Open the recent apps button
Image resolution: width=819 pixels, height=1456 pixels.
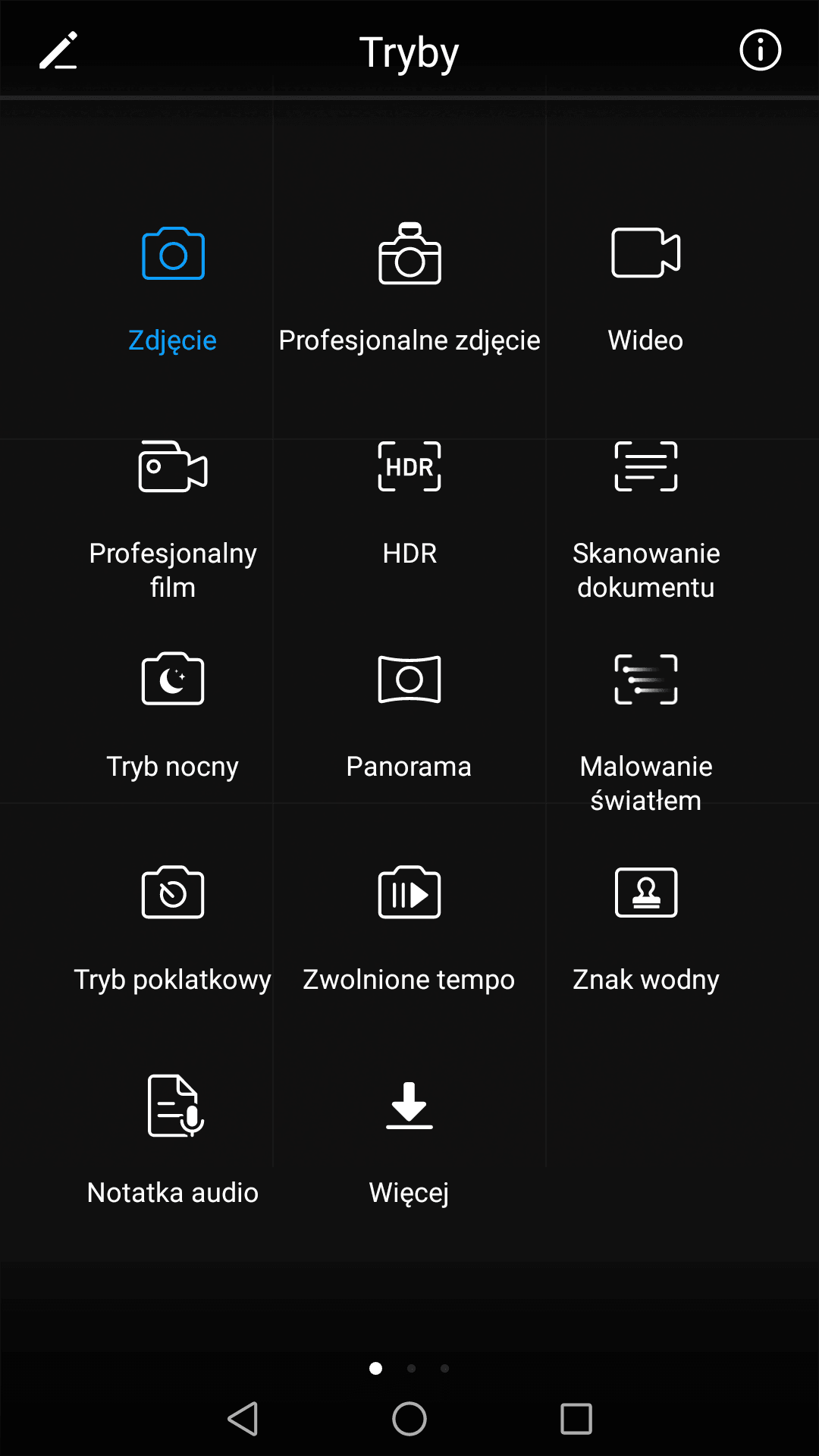click(576, 1419)
